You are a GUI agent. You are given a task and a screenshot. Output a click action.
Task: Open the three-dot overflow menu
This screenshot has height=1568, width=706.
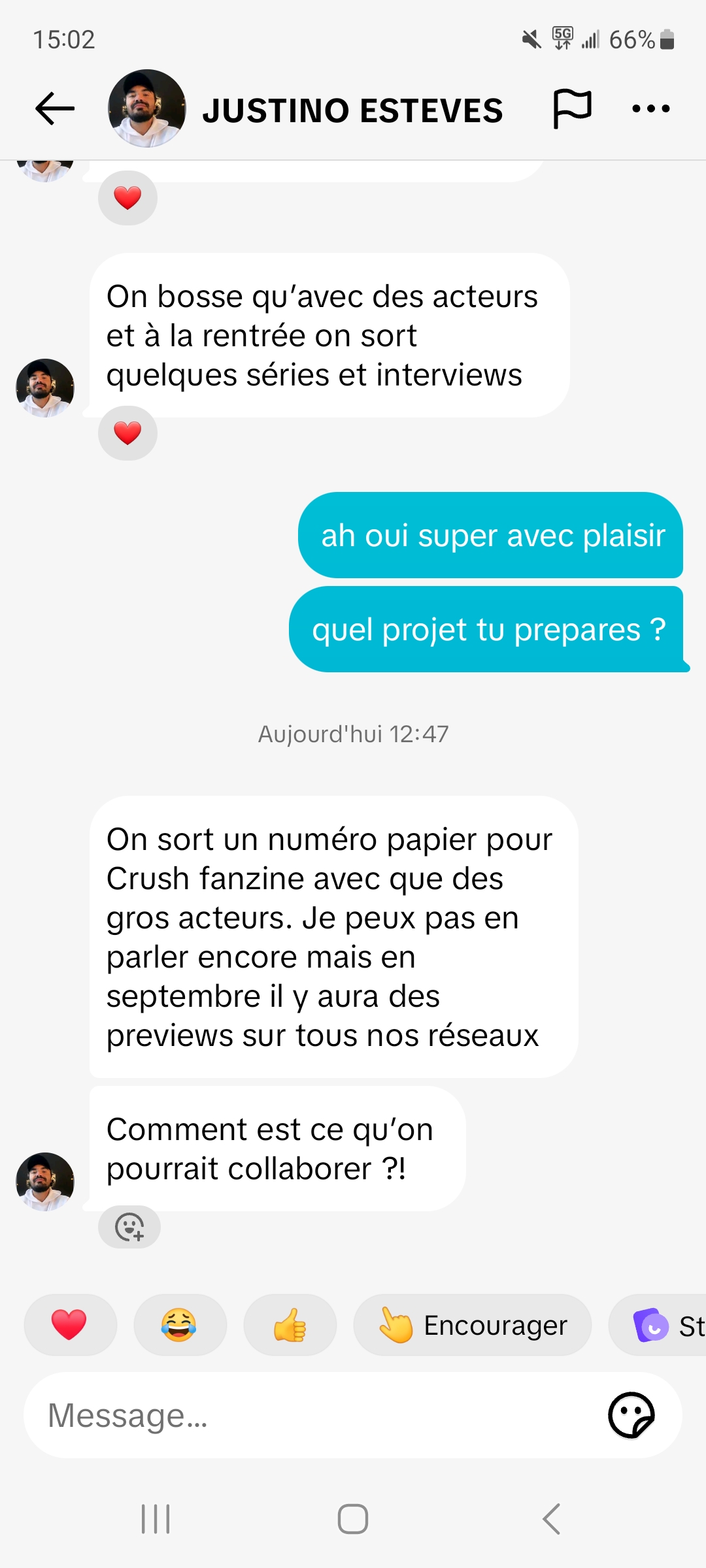pyautogui.click(x=651, y=108)
